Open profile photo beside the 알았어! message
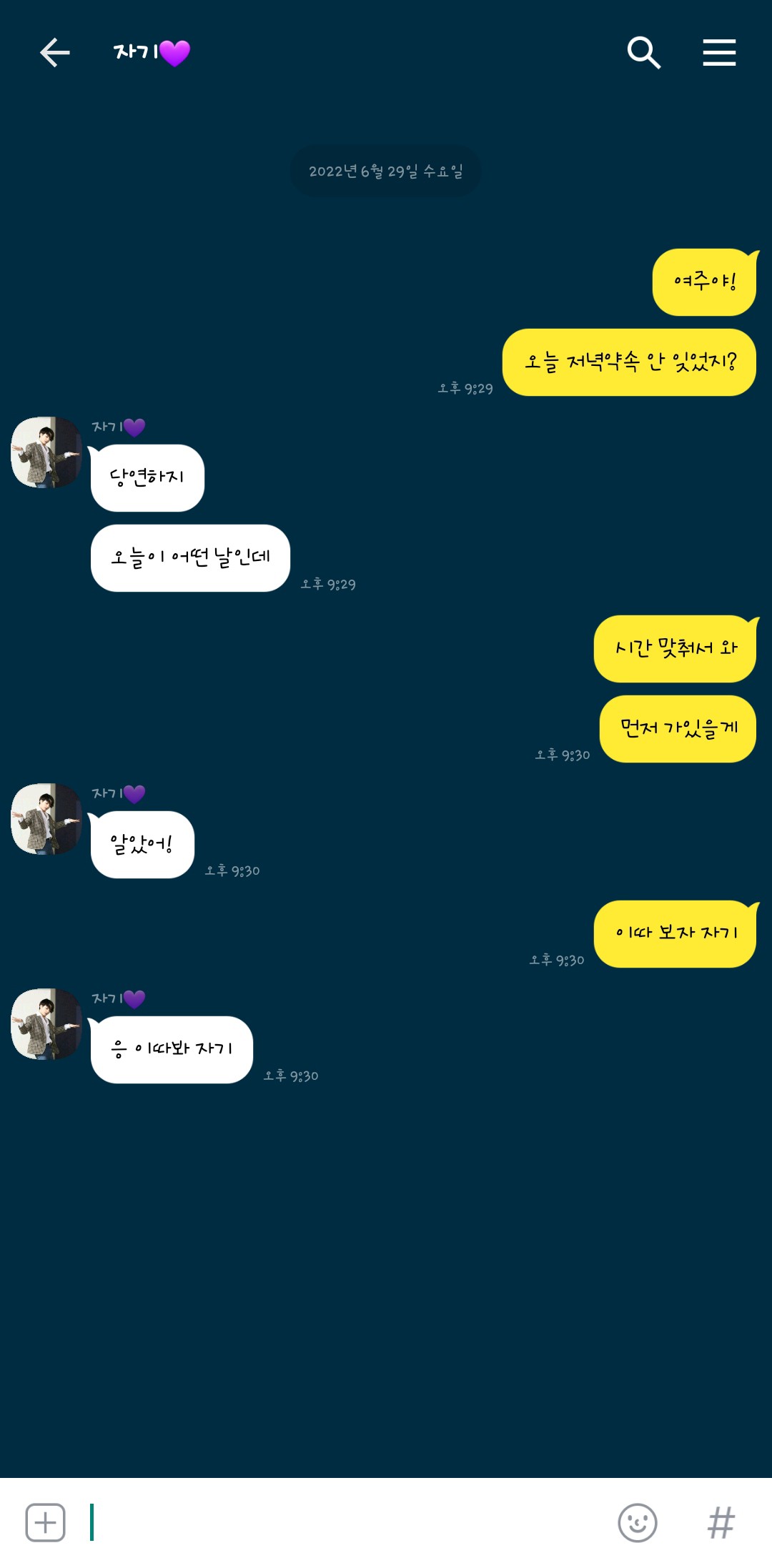 tap(46, 819)
